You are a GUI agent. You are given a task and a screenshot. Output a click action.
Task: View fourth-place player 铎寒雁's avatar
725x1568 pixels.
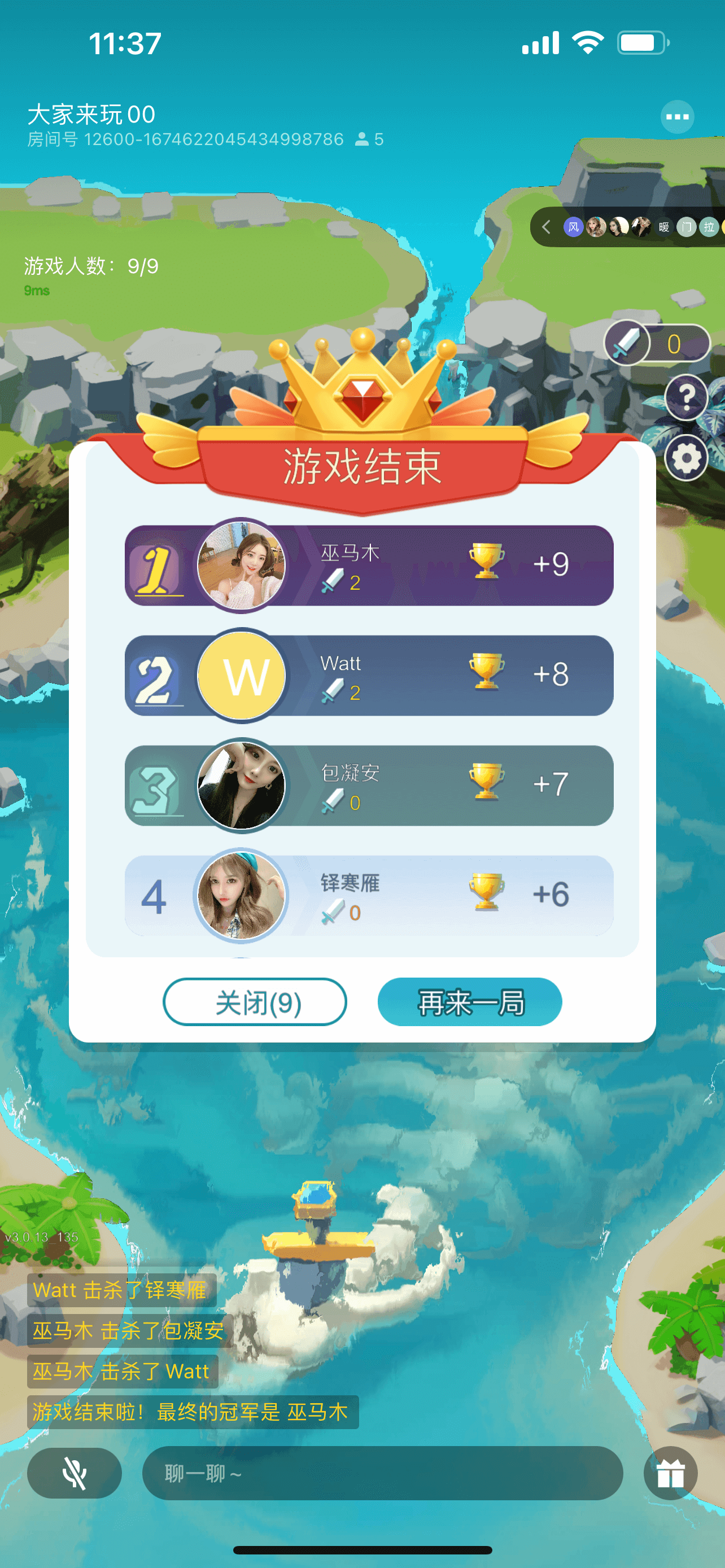coord(242,895)
